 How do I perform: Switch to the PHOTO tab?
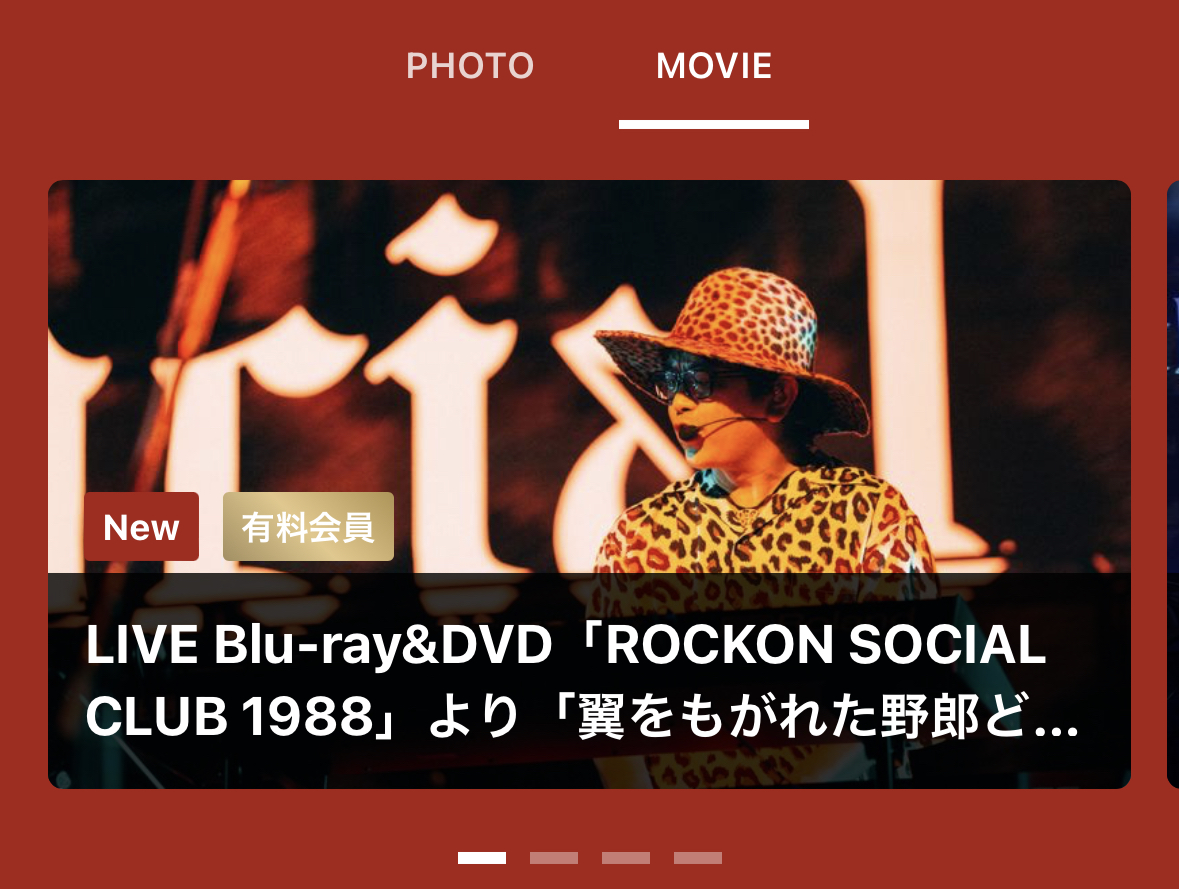pyautogui.click(x=470, y=66)
